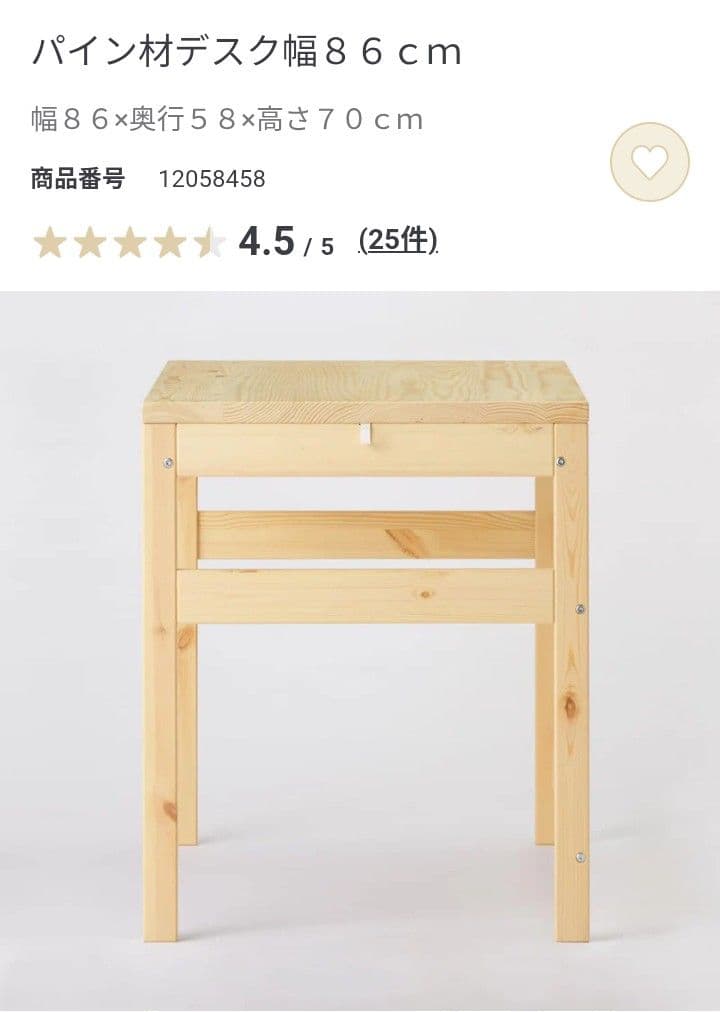The height and width of the screenshot is (1012, 720).
Task: Tap the circular wishlist badge background
Action: click(651, 160)
